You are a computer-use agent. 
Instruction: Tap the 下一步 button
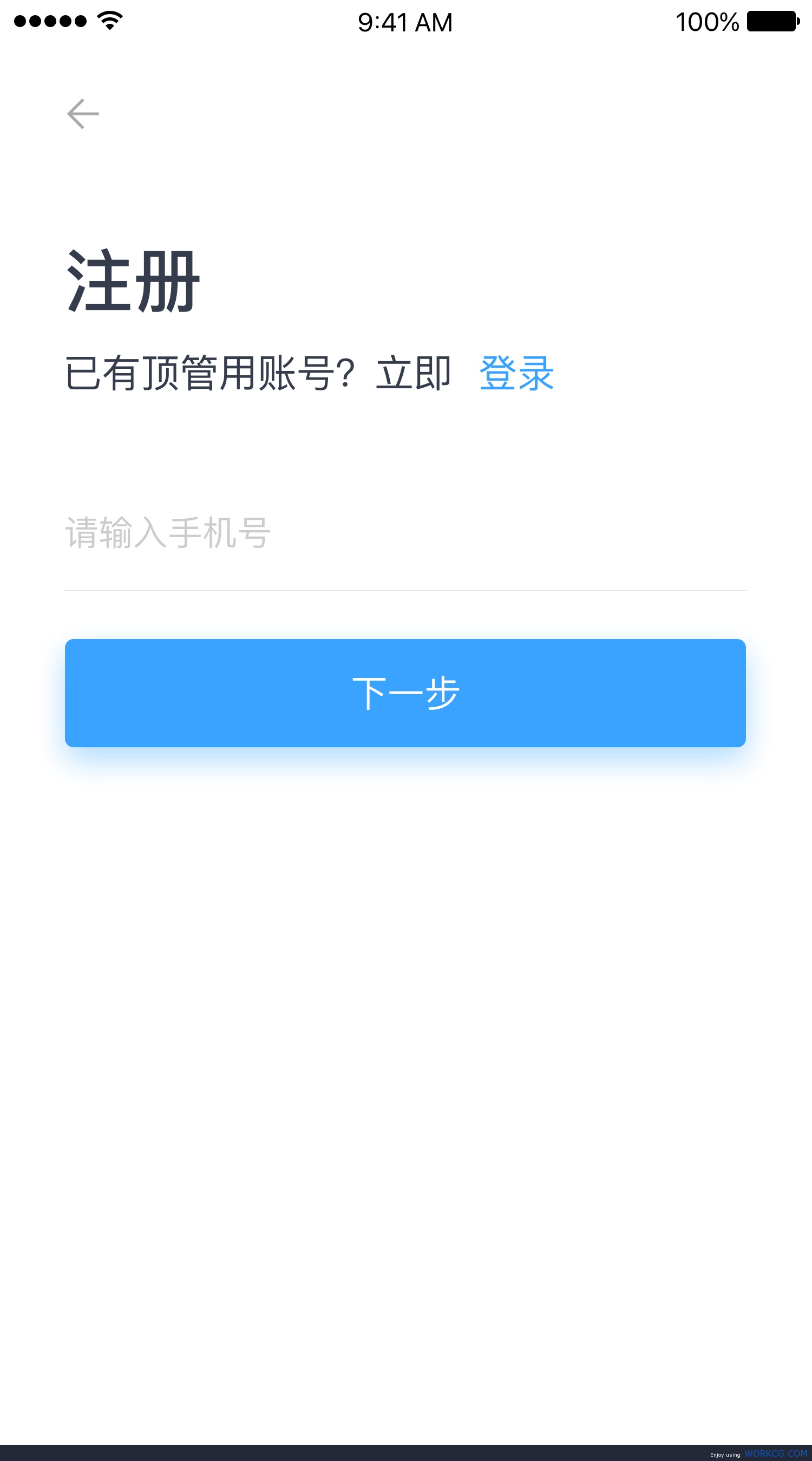click(x=405, y=693)
